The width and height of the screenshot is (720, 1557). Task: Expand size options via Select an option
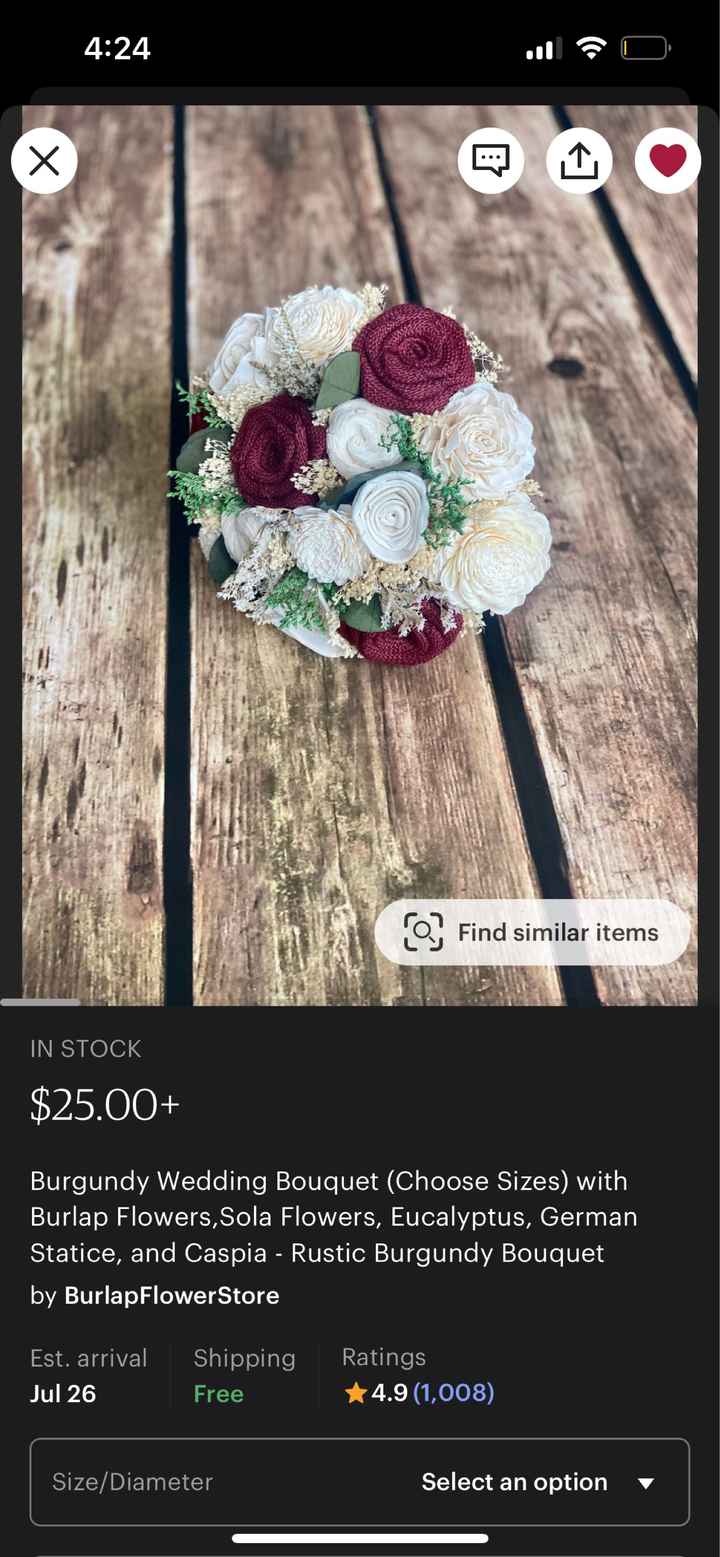click(515, 1482)
